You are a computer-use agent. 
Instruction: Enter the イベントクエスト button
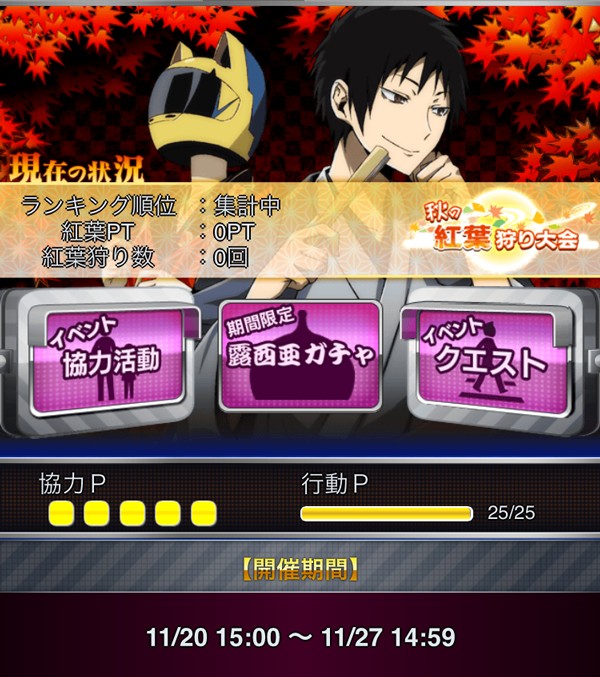pyautogui.click(x=491, y=358)
